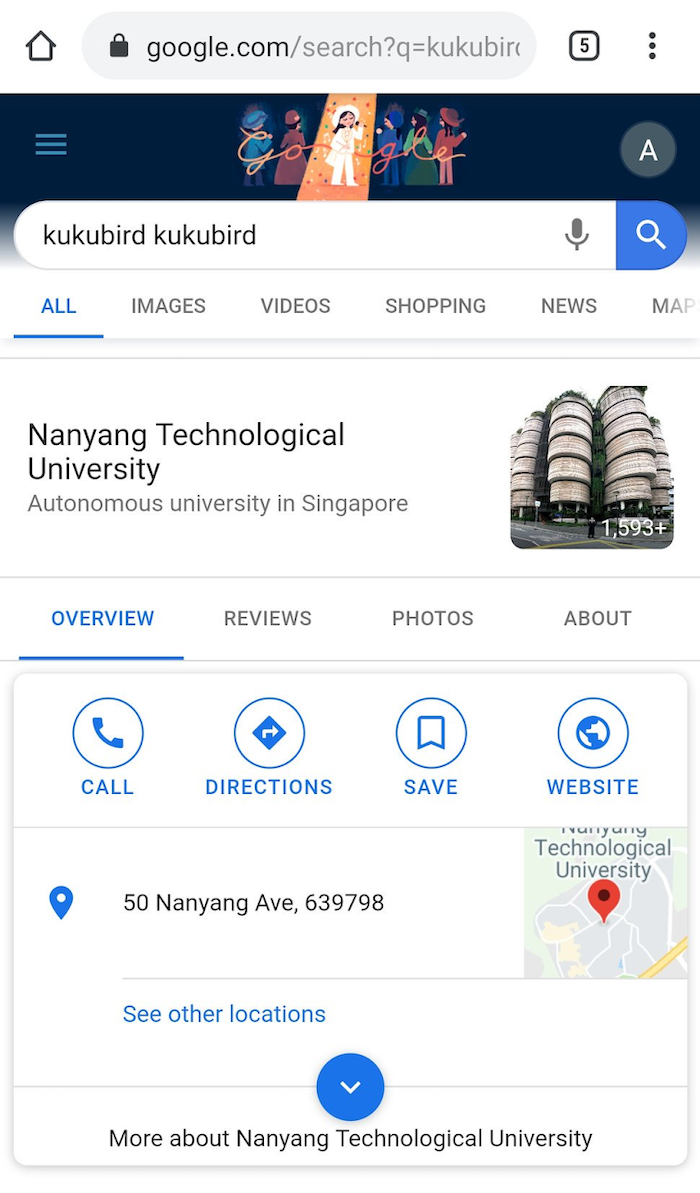
Task: Open the Google hamburger menu
Action: 51,145
